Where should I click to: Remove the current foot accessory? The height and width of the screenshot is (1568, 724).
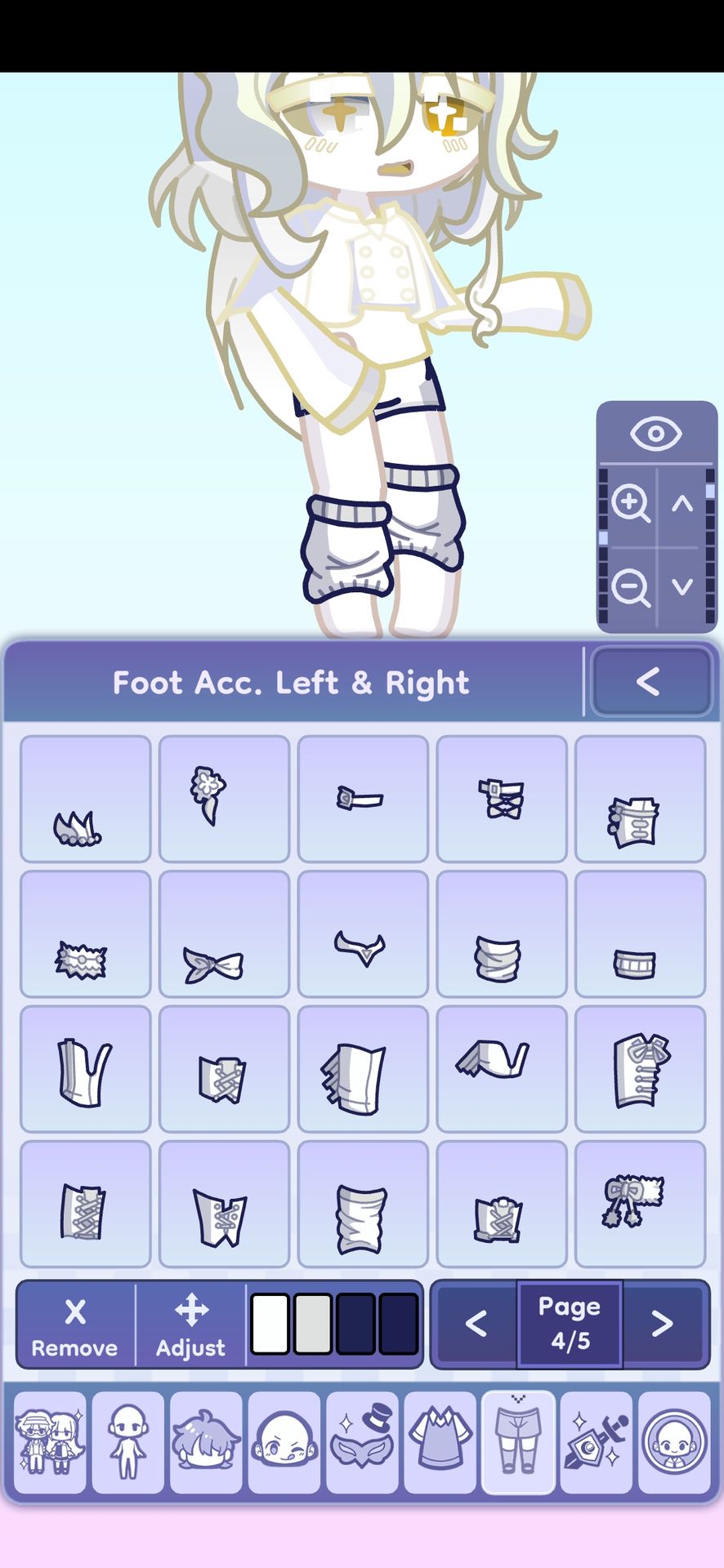pyautogui.click(x=74, y=1325)
